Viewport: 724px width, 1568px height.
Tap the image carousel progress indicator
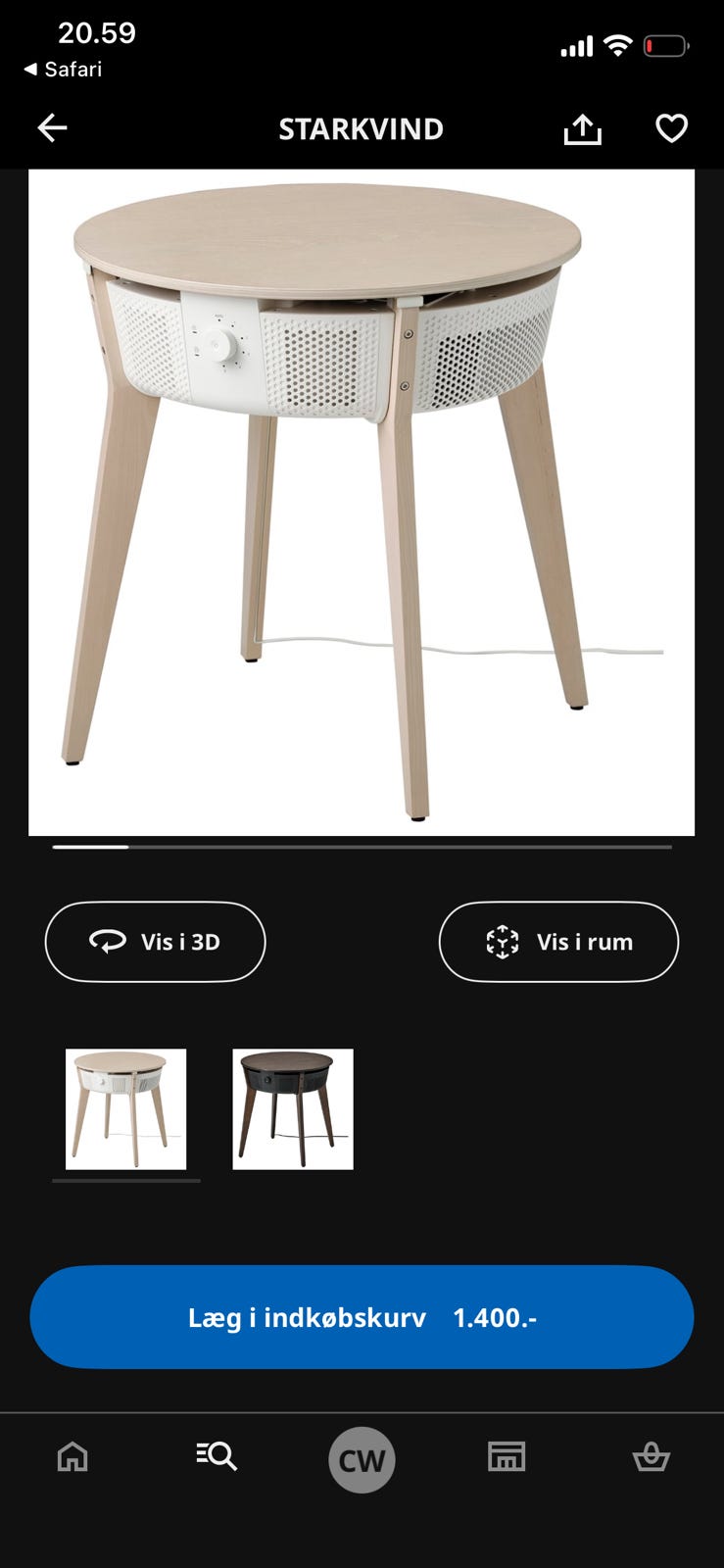point(362,846)
